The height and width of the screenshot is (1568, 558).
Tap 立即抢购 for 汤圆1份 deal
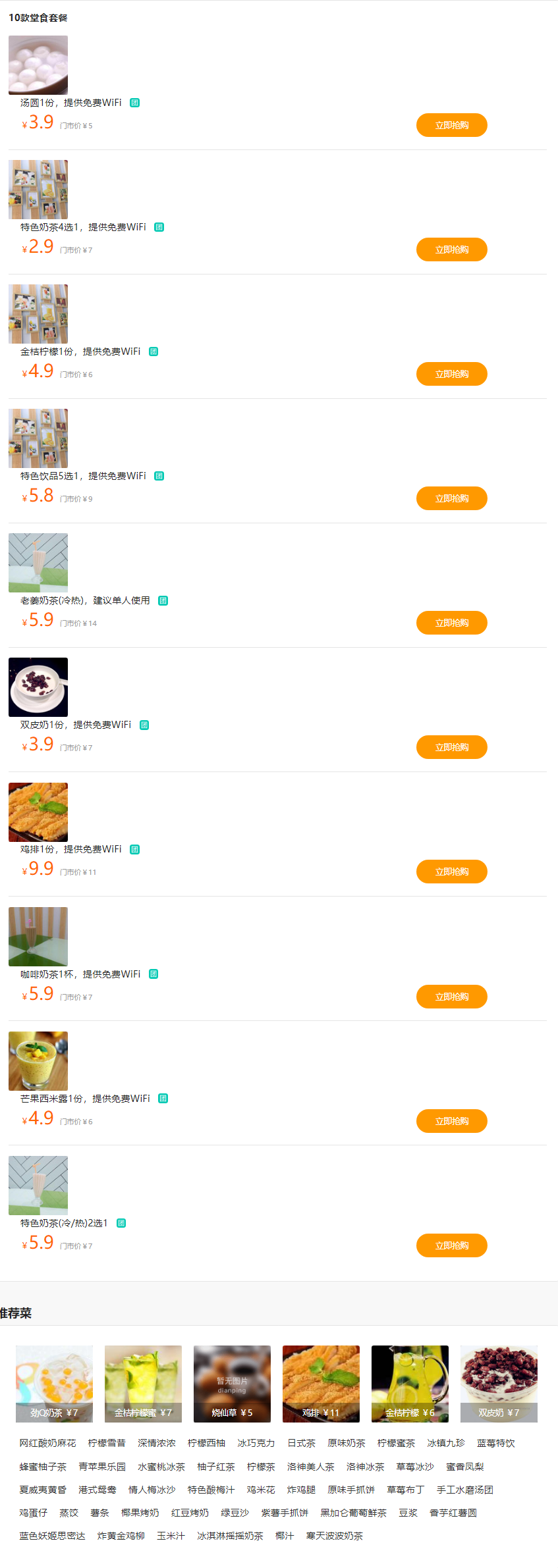(x=451, y=125)
